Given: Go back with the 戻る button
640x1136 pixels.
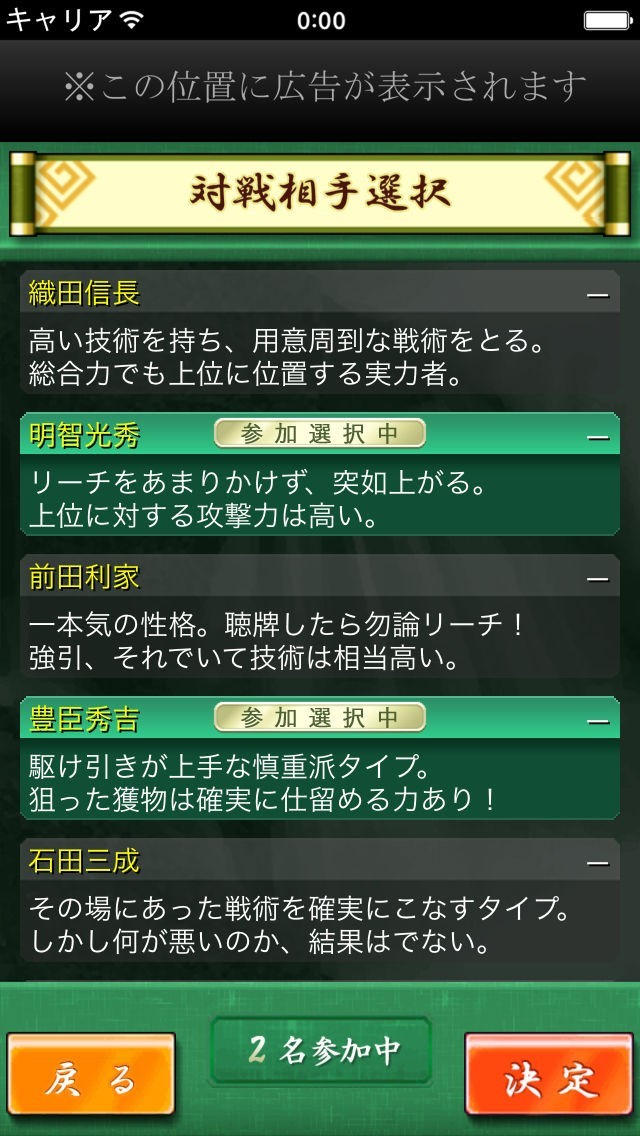Looking at the screenshot, I should pyautogui.click(x=91, y=1081).
